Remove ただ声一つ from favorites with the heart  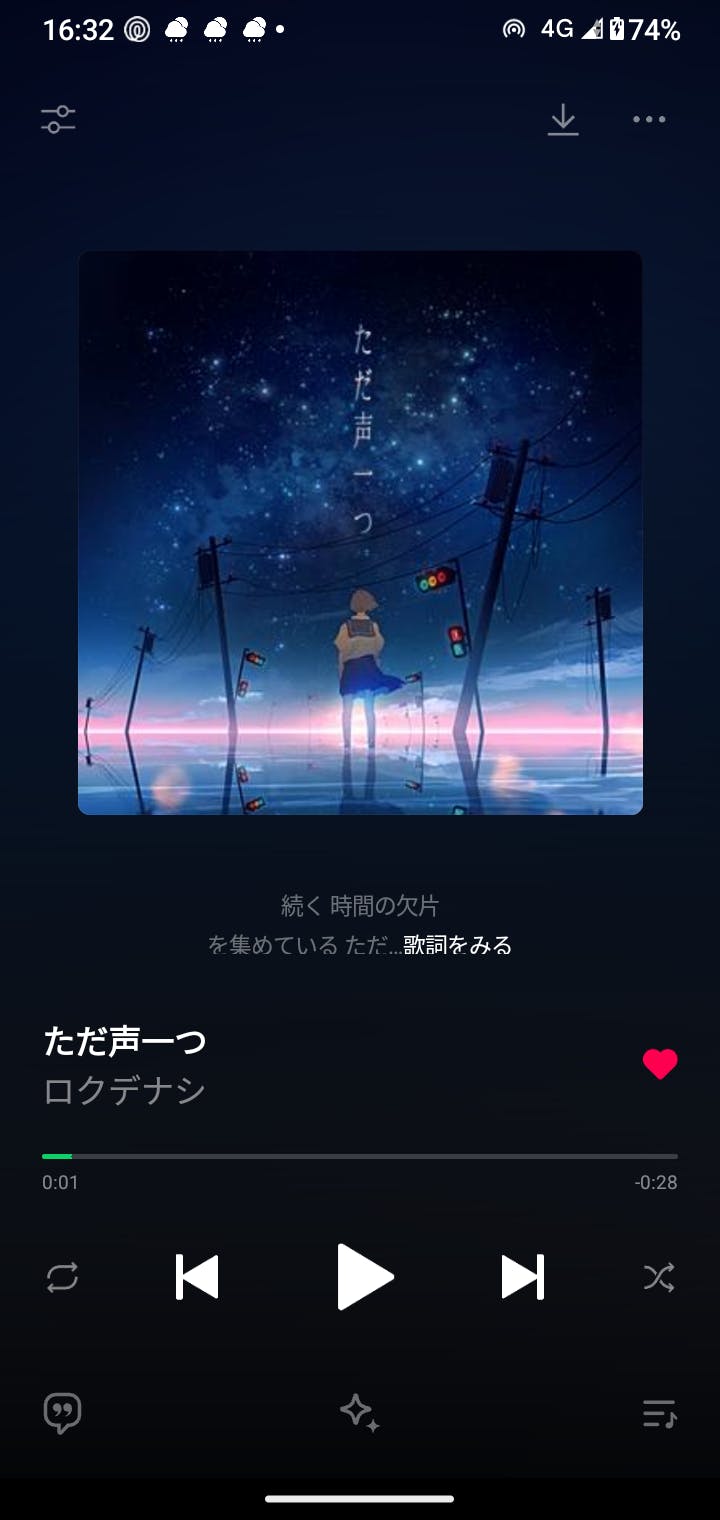click(x=660, y=1064)
